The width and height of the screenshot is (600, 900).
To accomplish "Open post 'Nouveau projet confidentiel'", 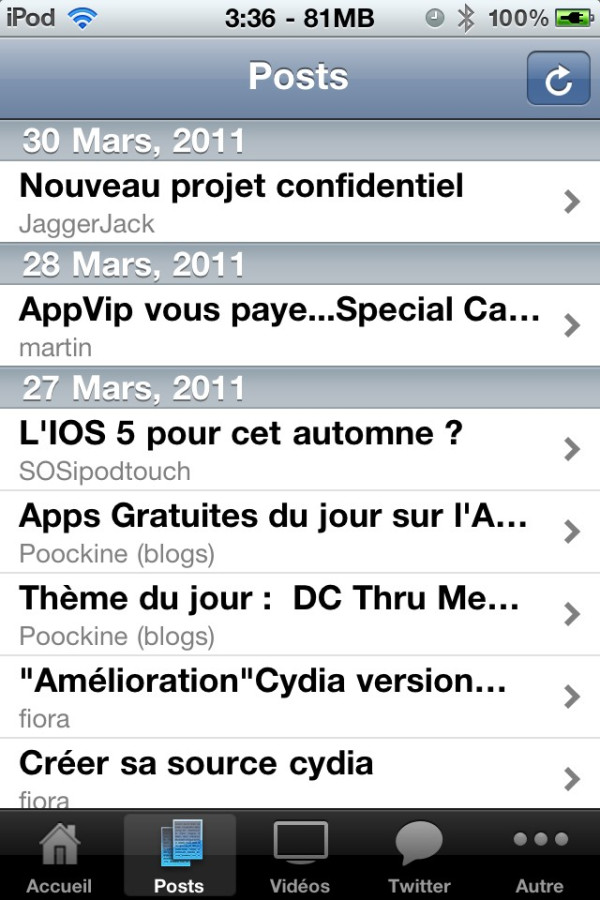I will point(300,201).
